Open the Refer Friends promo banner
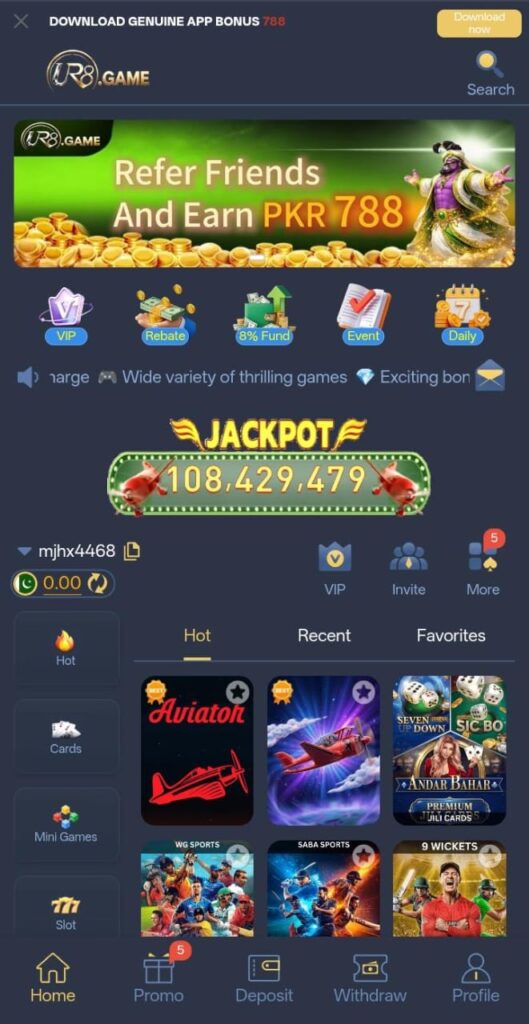The image size is (529, 1024). coord(264,193)
